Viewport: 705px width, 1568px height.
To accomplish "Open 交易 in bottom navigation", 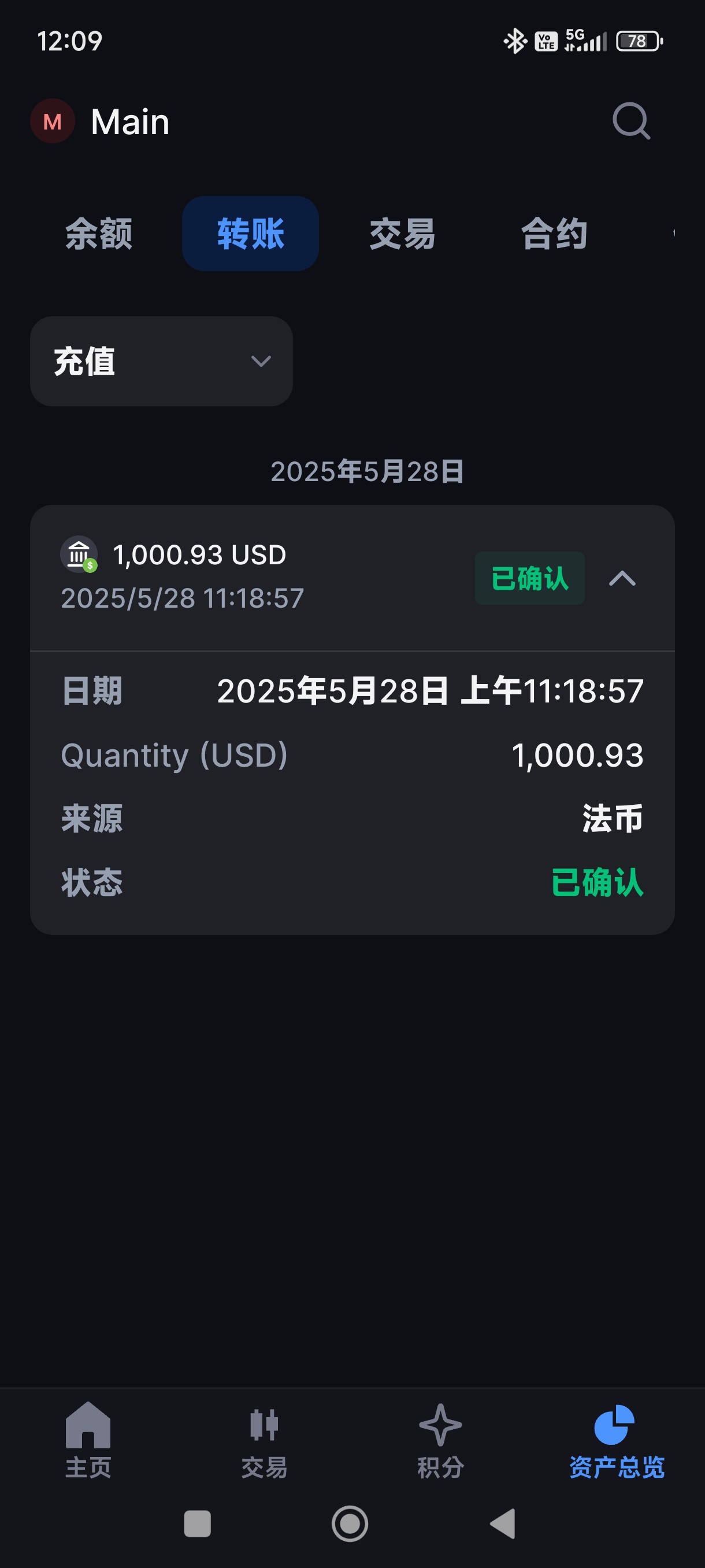I will [264, 1440].
